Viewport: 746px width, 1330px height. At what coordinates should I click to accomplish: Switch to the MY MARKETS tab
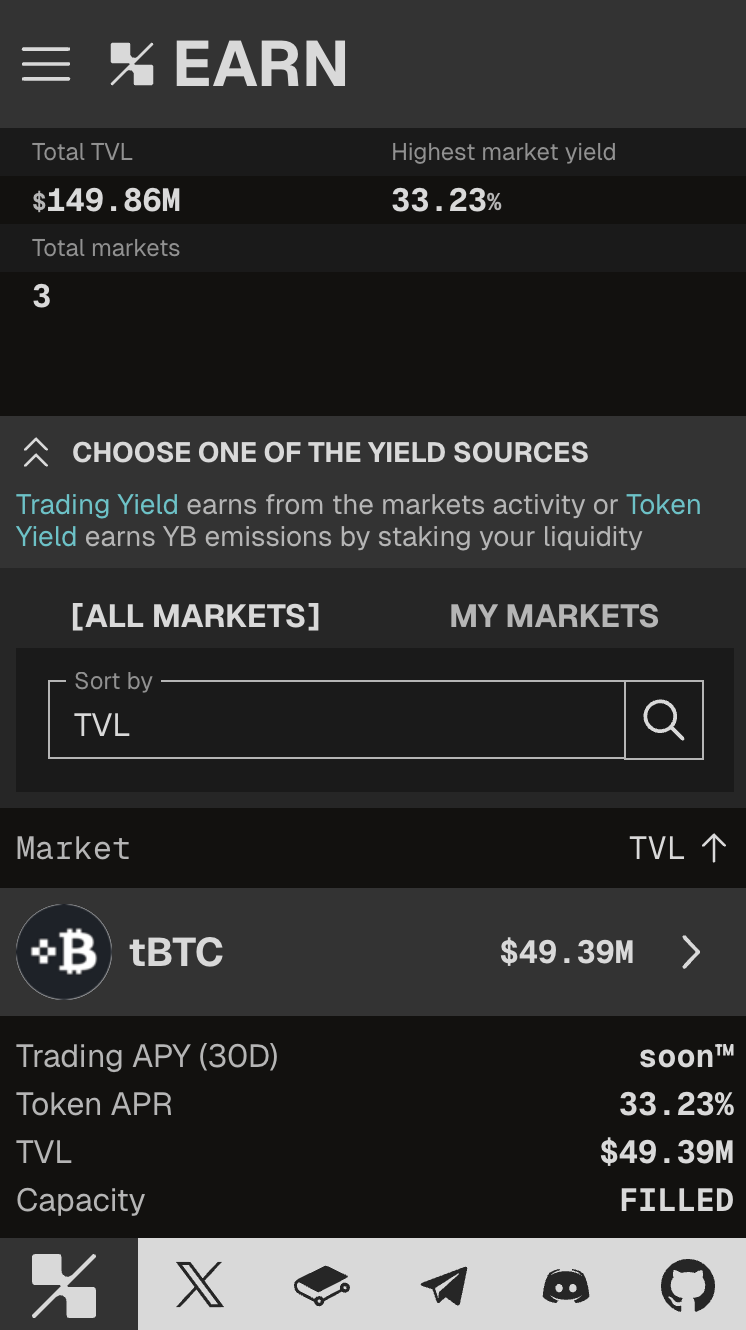(x=553, y=616)
